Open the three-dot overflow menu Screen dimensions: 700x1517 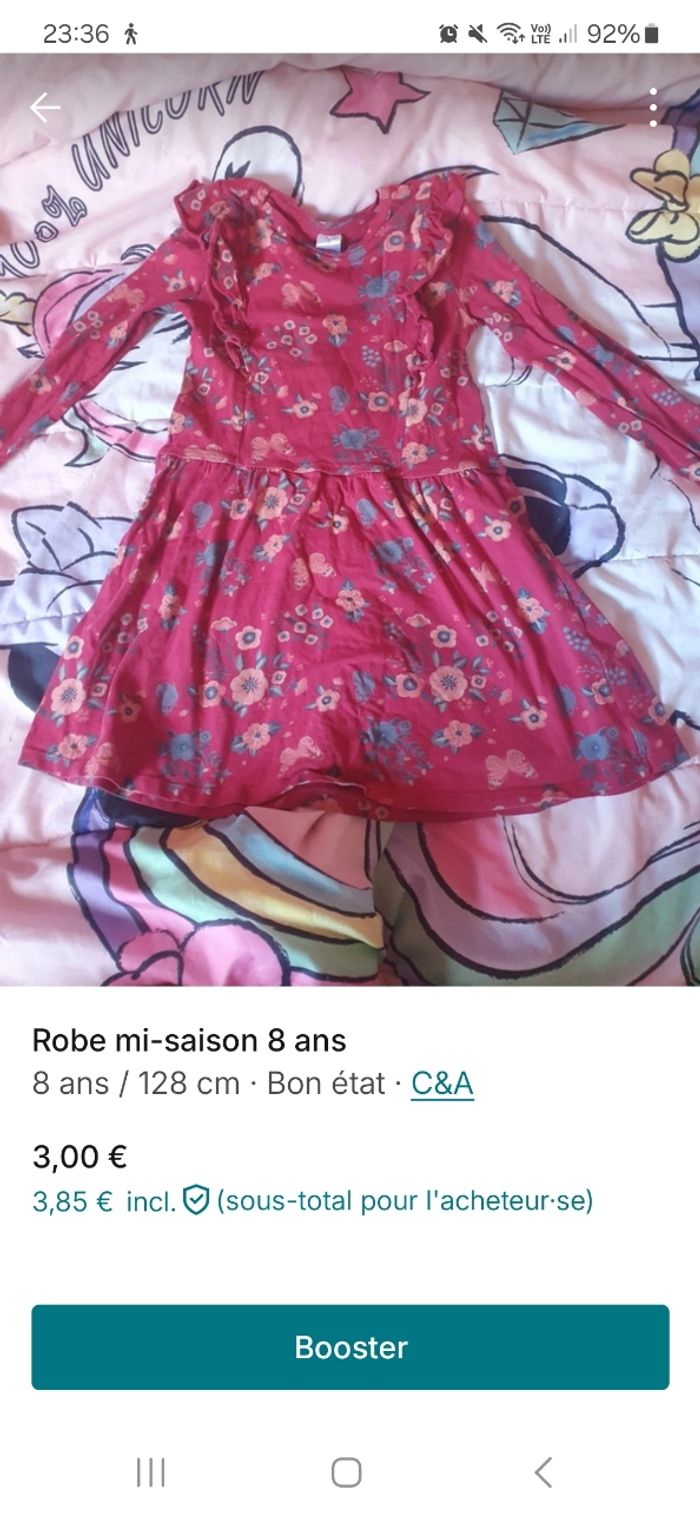click(x=653, y=108)
